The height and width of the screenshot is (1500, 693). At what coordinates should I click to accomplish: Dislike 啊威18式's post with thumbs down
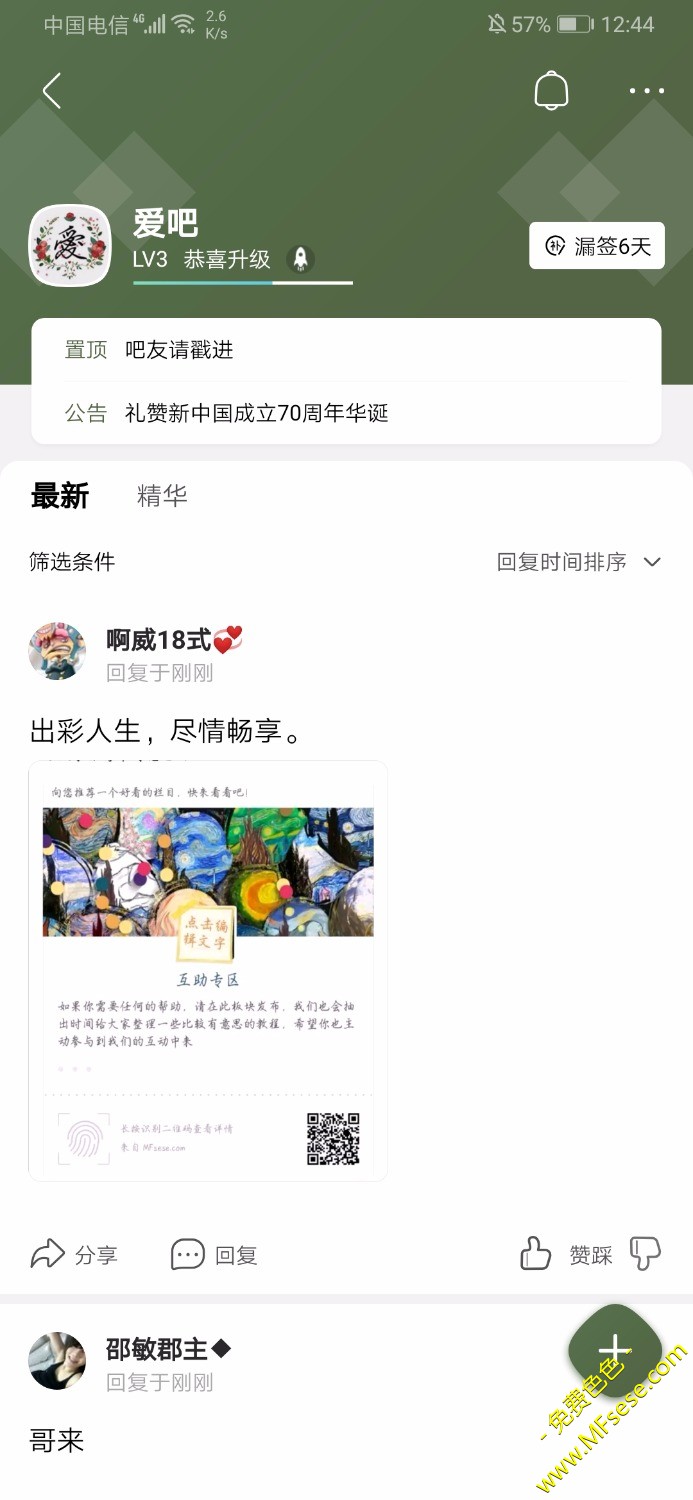pyautogui.click(x=645, y=1253)
